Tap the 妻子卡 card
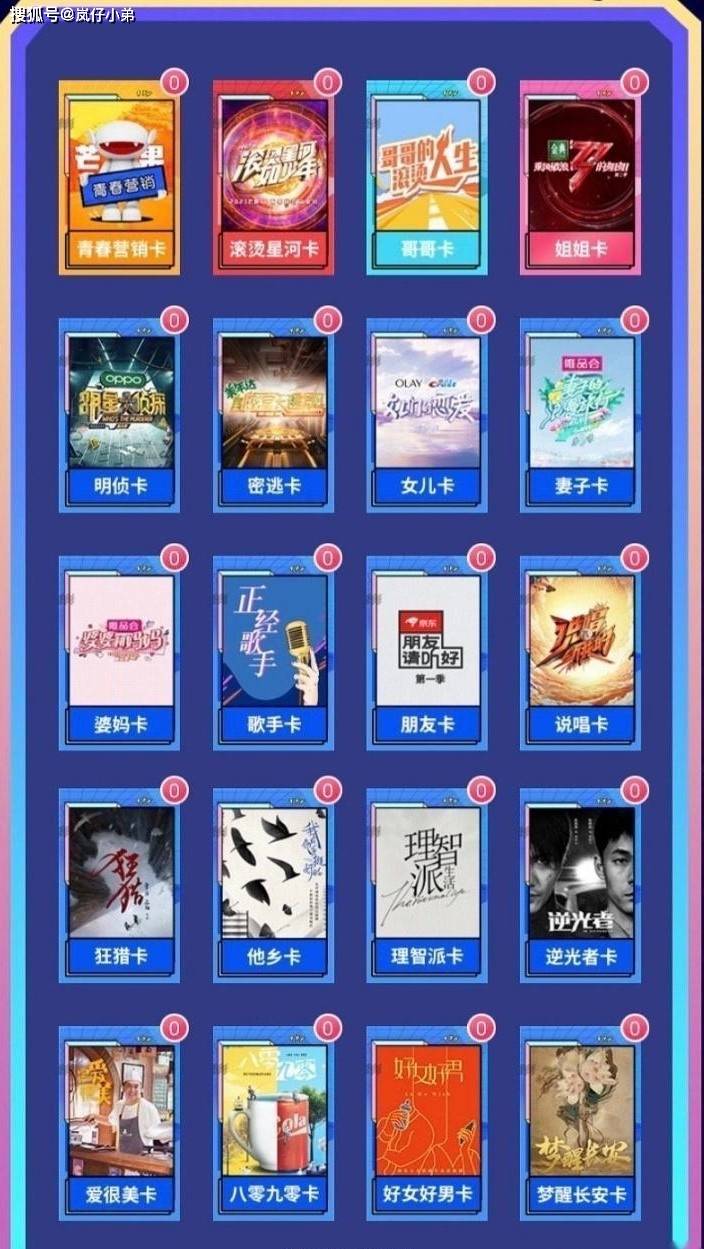This screenshot has width=704, height=1249. [581, 416]
